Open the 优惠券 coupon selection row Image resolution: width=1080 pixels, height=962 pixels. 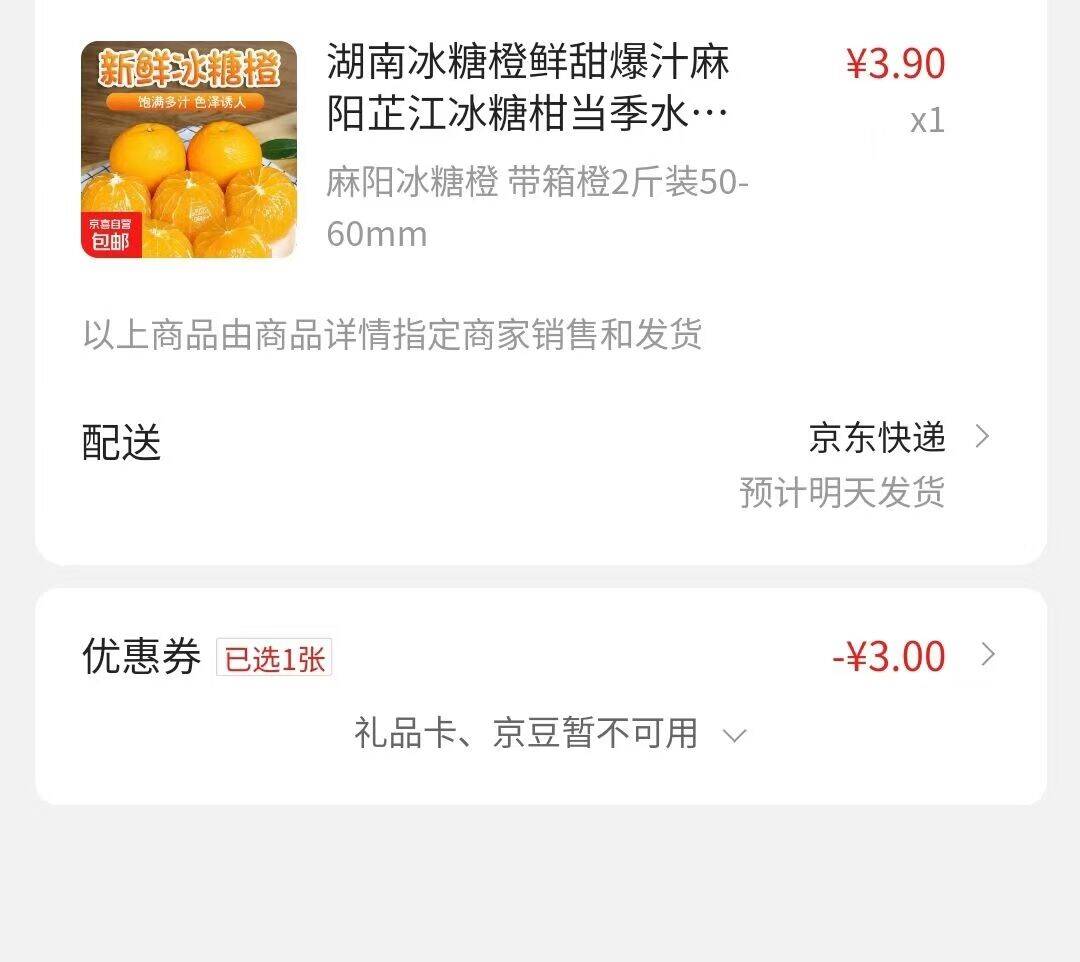(x=540, y=657)
